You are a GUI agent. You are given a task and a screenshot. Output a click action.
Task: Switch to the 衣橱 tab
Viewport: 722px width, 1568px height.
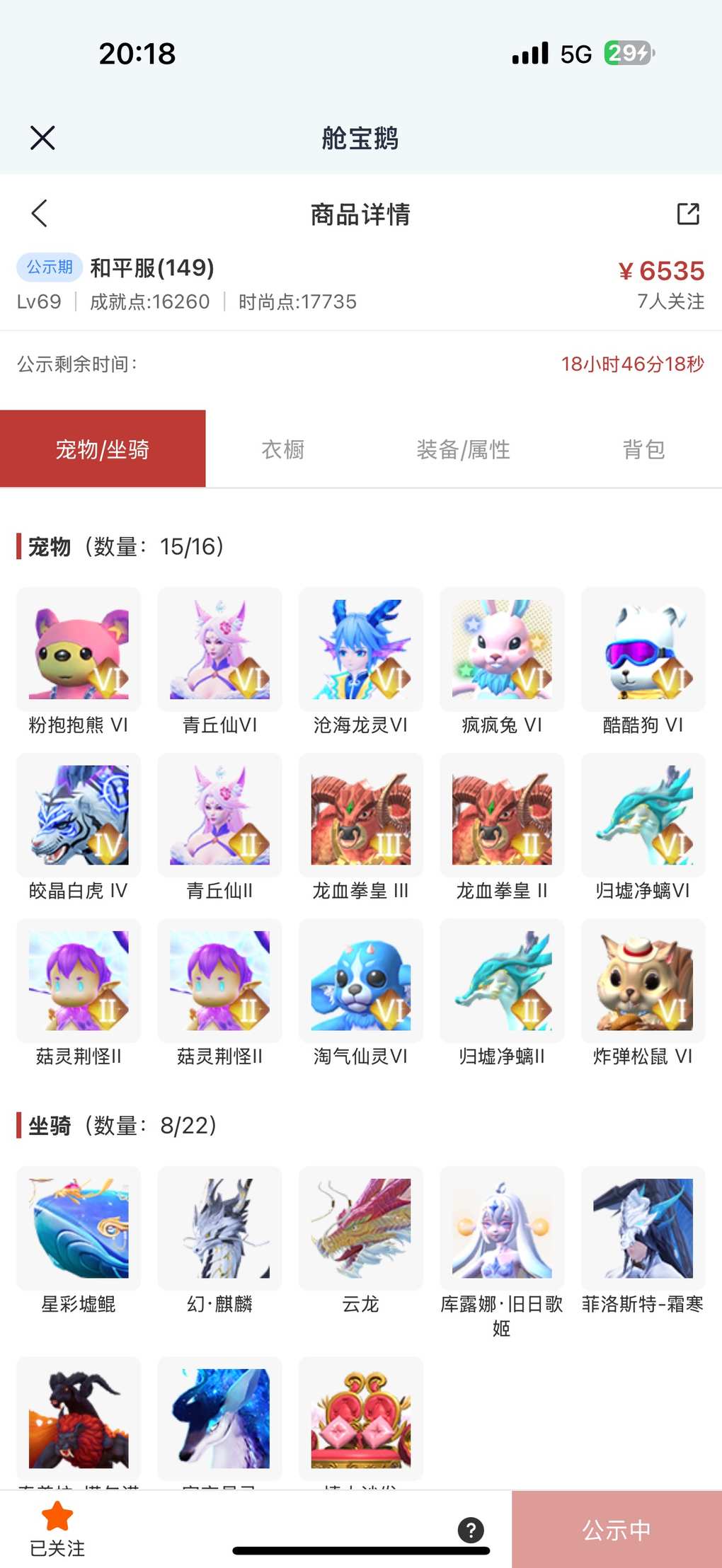[283, 449]
